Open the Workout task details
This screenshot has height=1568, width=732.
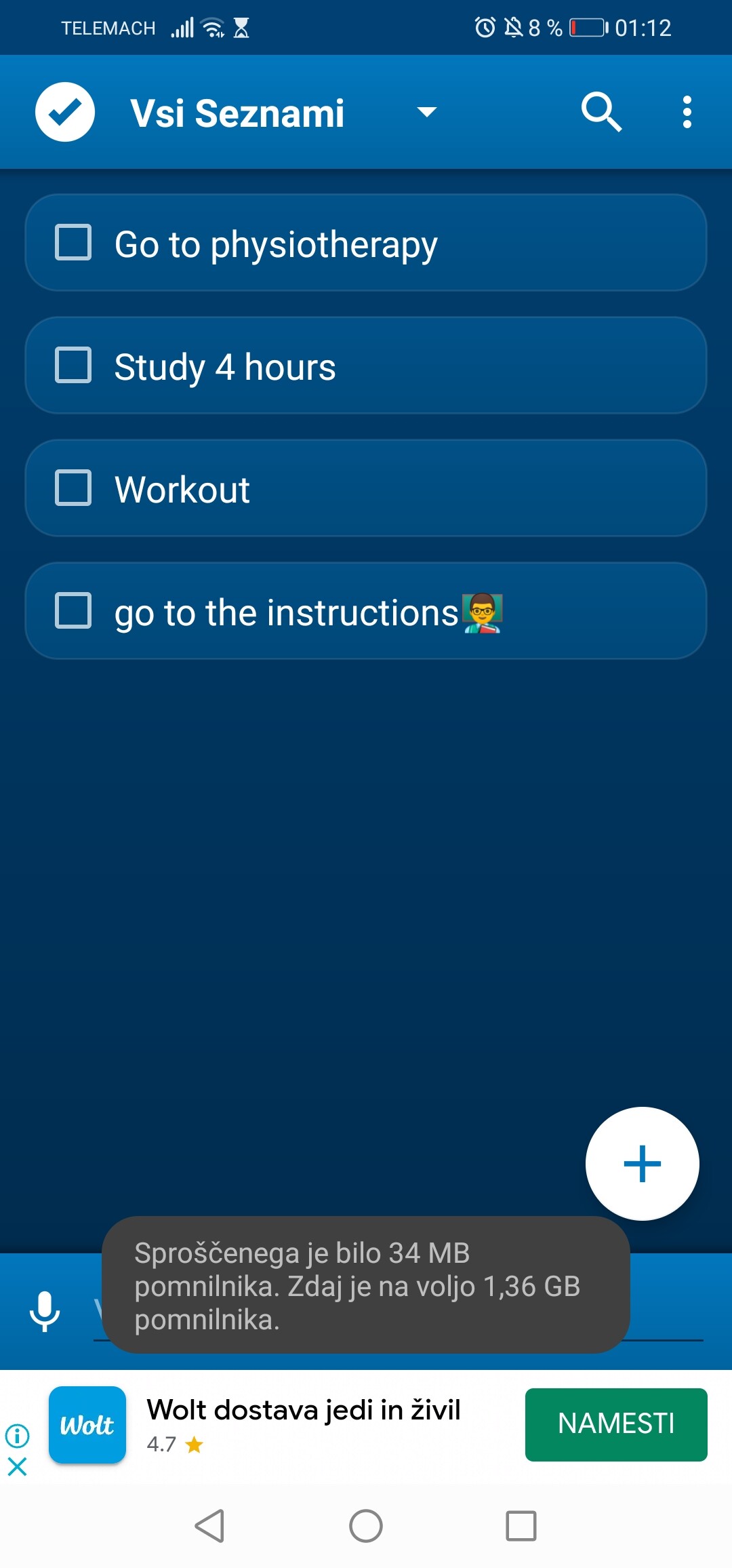pos(366,488)
